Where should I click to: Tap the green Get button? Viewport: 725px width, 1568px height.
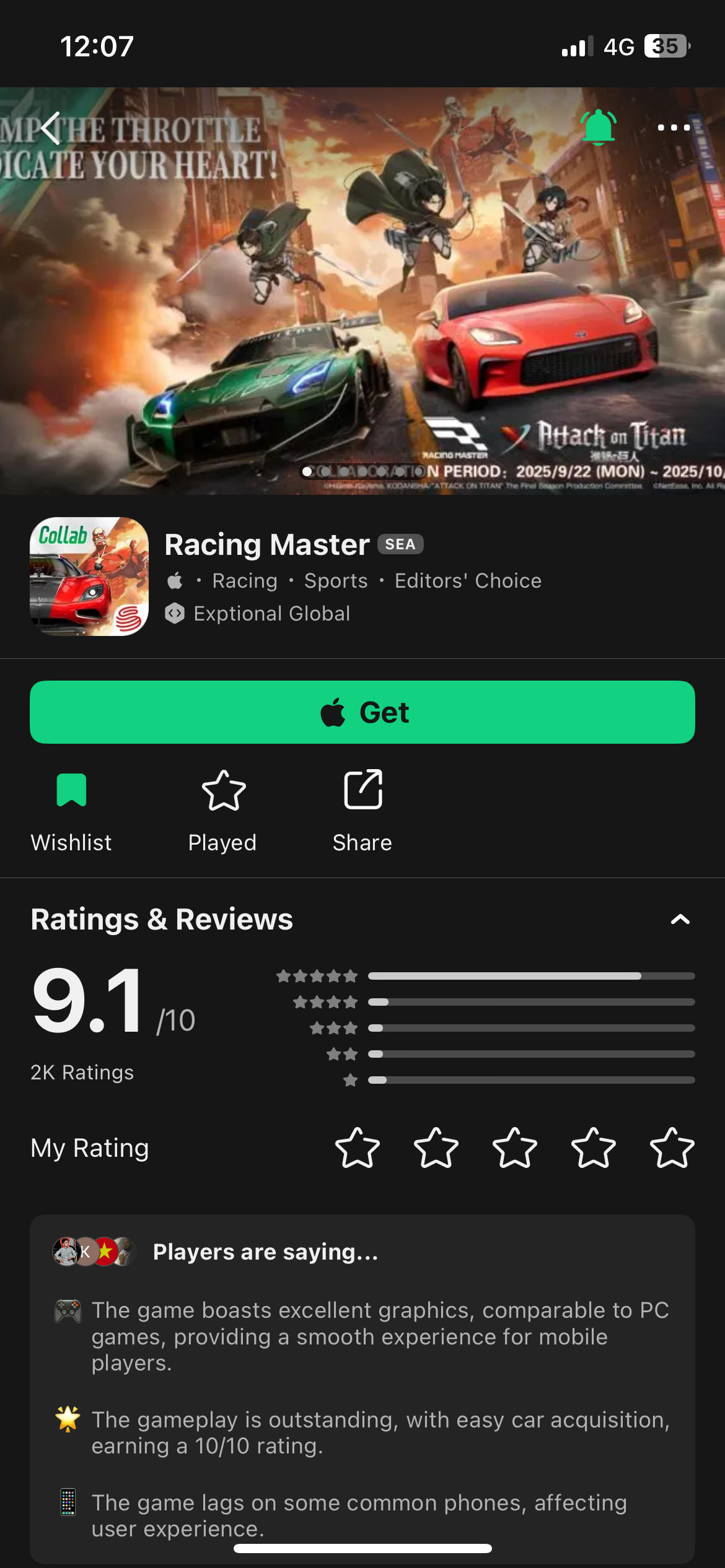[x=362, y=712]
